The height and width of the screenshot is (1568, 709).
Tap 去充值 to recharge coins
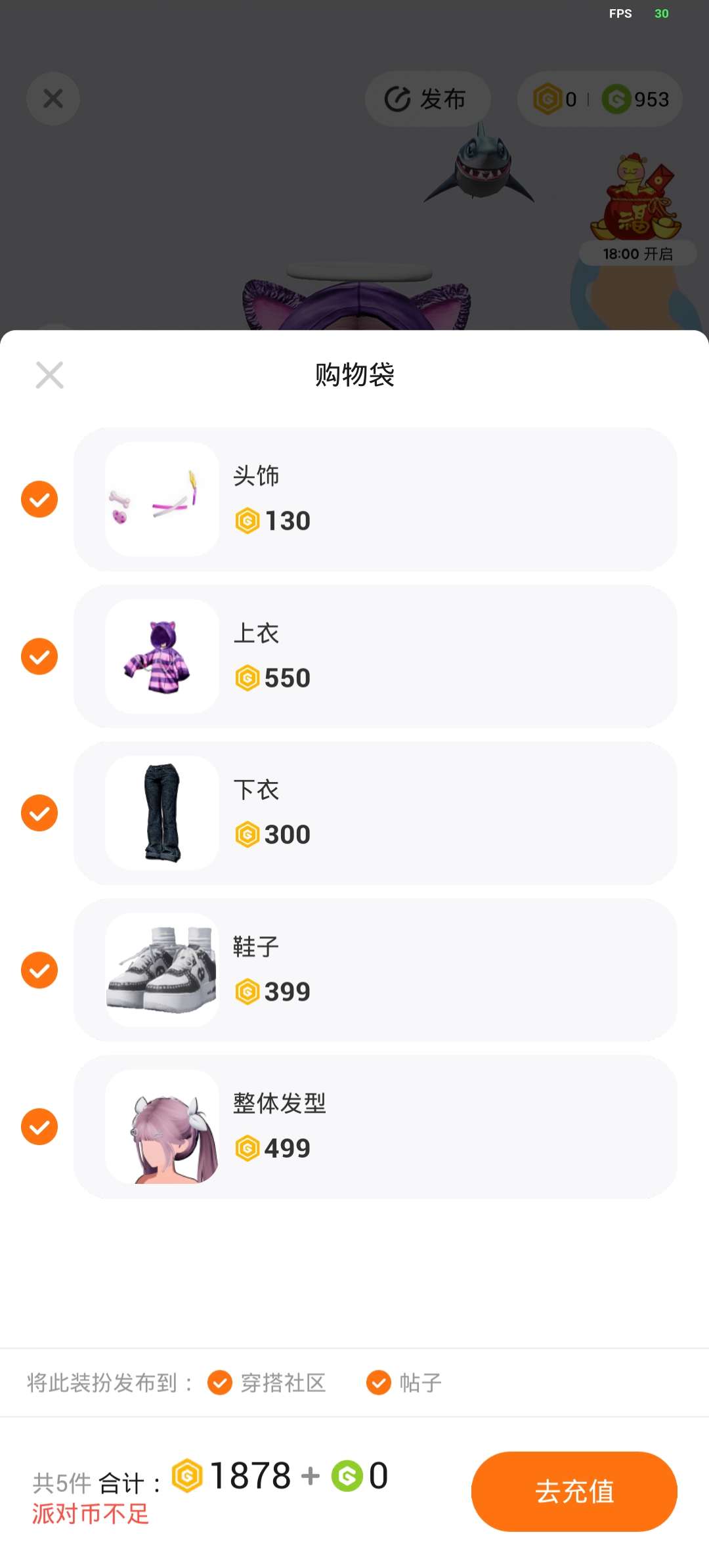tap(574, 1491)
